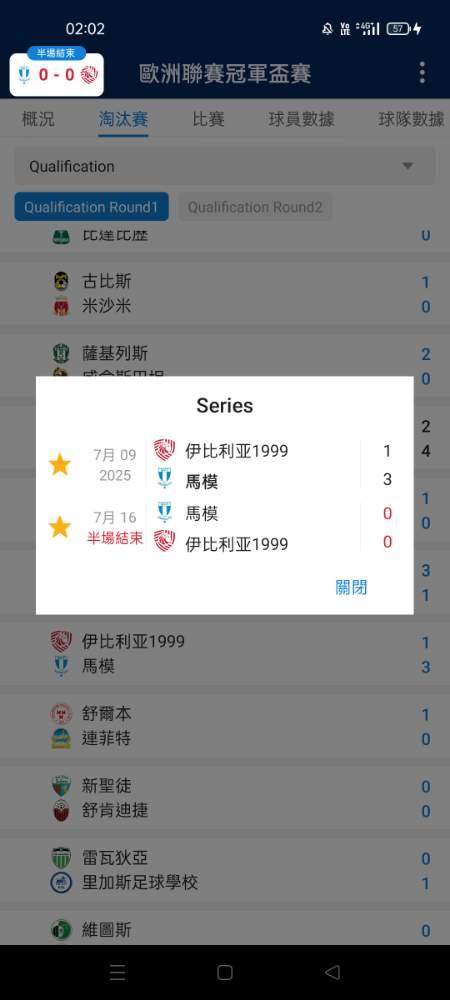Switch to the 球隊數據 tab
Image resolution: width=450 pixels, height=1000 pixels.
coord(411,119)
